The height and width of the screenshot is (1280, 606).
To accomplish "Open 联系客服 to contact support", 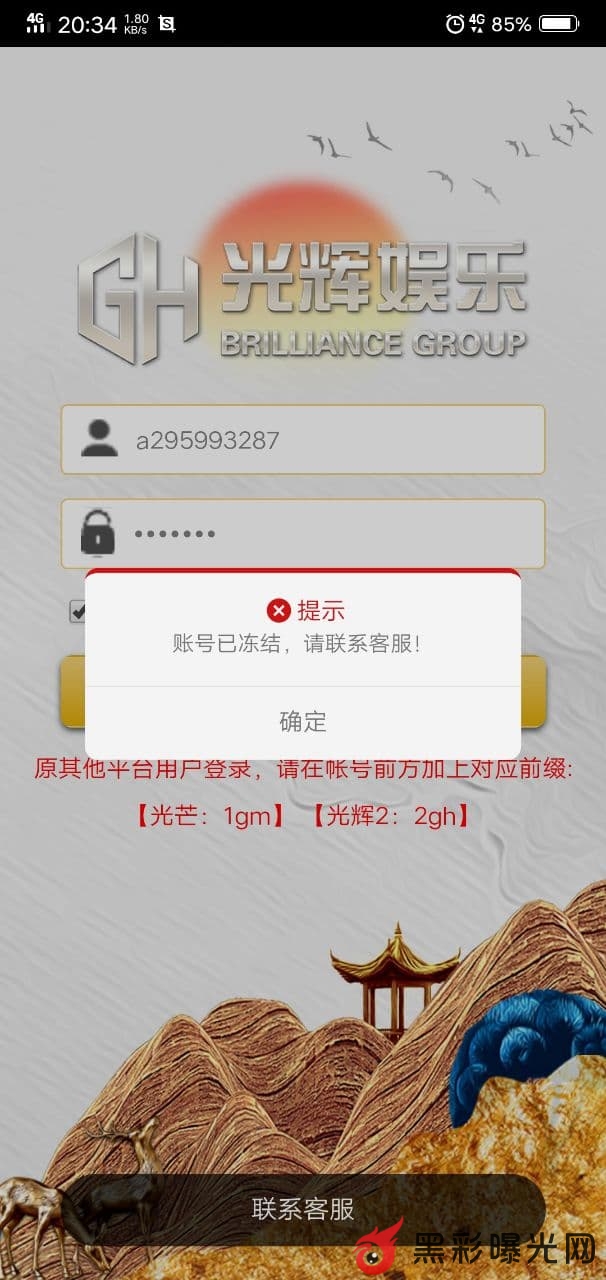I will (x=302, y=1208).
